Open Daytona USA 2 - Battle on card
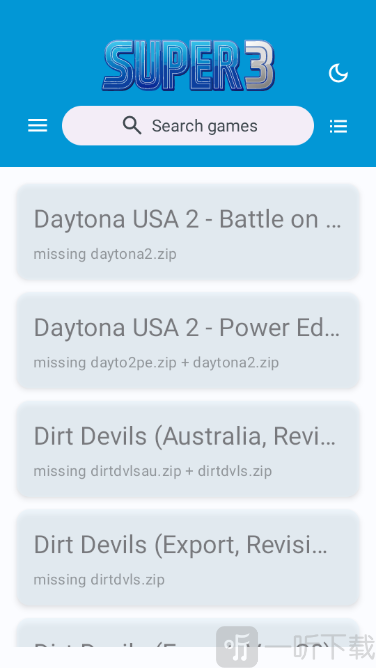This screenshot has height=668, width=376. pos(188,232)
